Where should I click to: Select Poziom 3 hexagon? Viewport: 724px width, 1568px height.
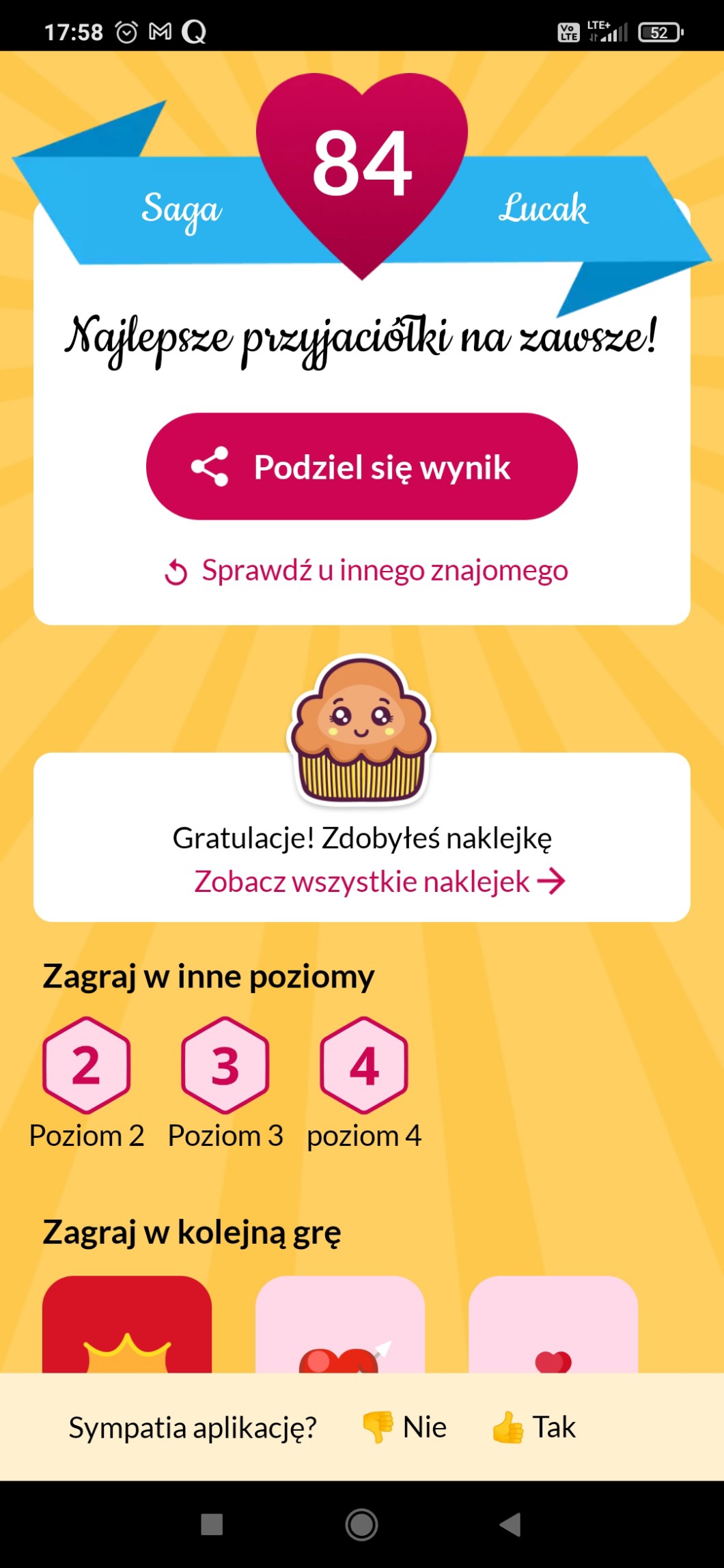[x=225, y=1065]
